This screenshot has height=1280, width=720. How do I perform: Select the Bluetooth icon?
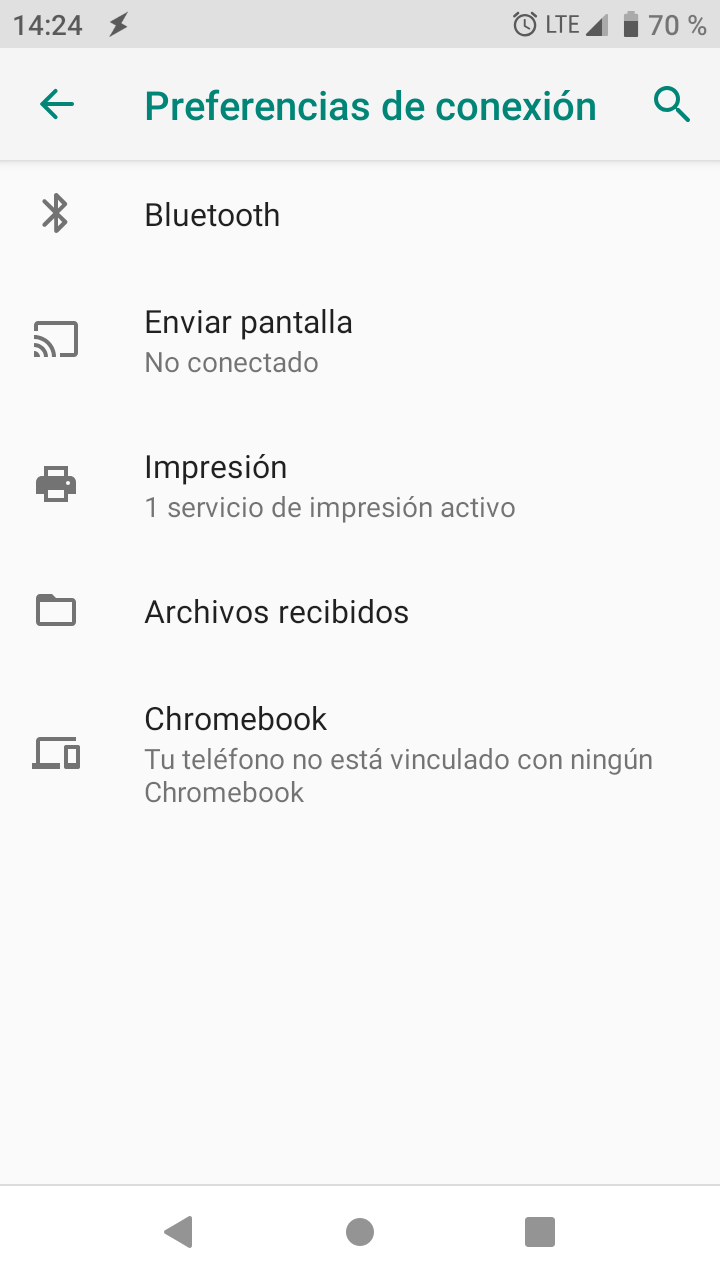[56, 213]
